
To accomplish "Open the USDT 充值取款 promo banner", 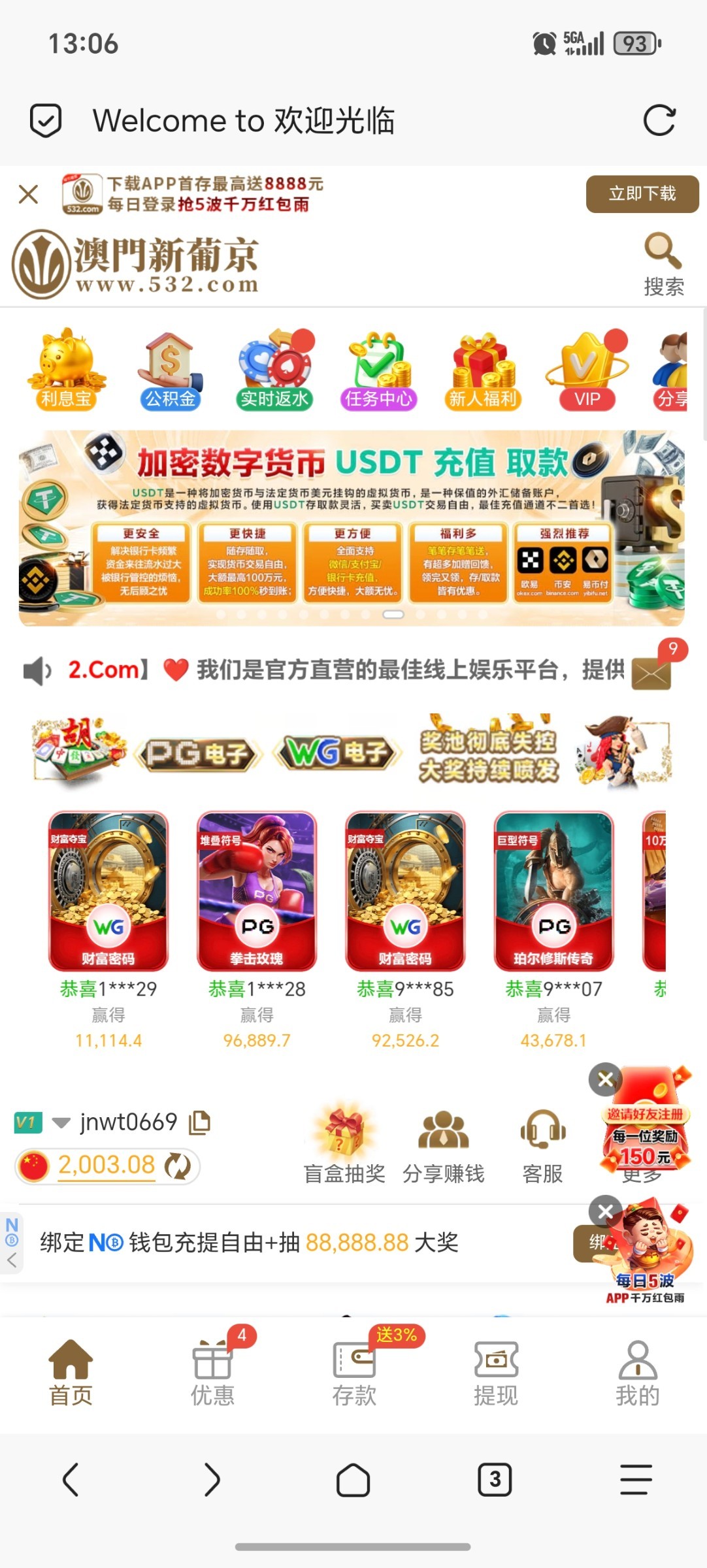I will tap(352, 527).
